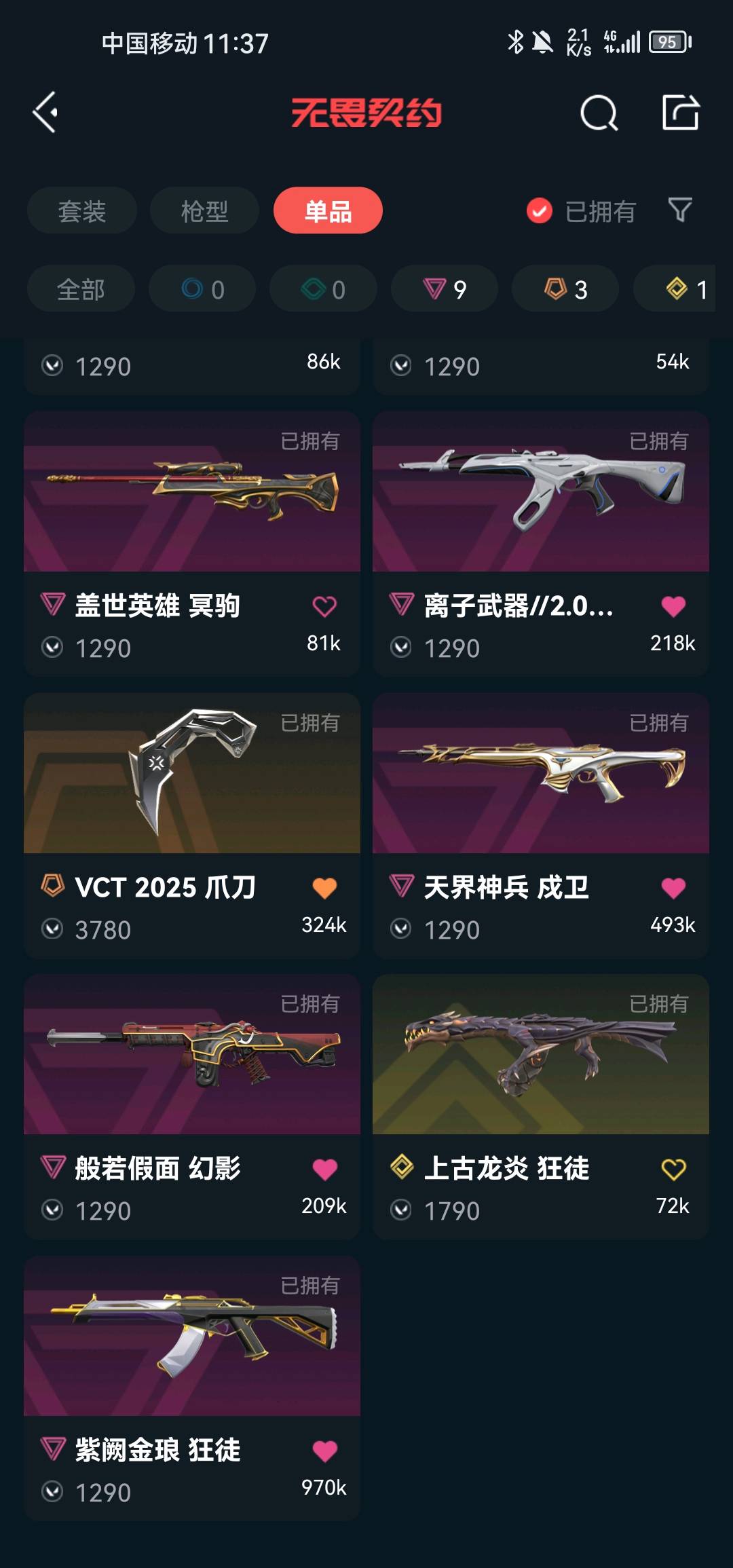Select the 全部 rarity chip
The width and height of the screenshot is (733, 1568).
tap(81, 290)
